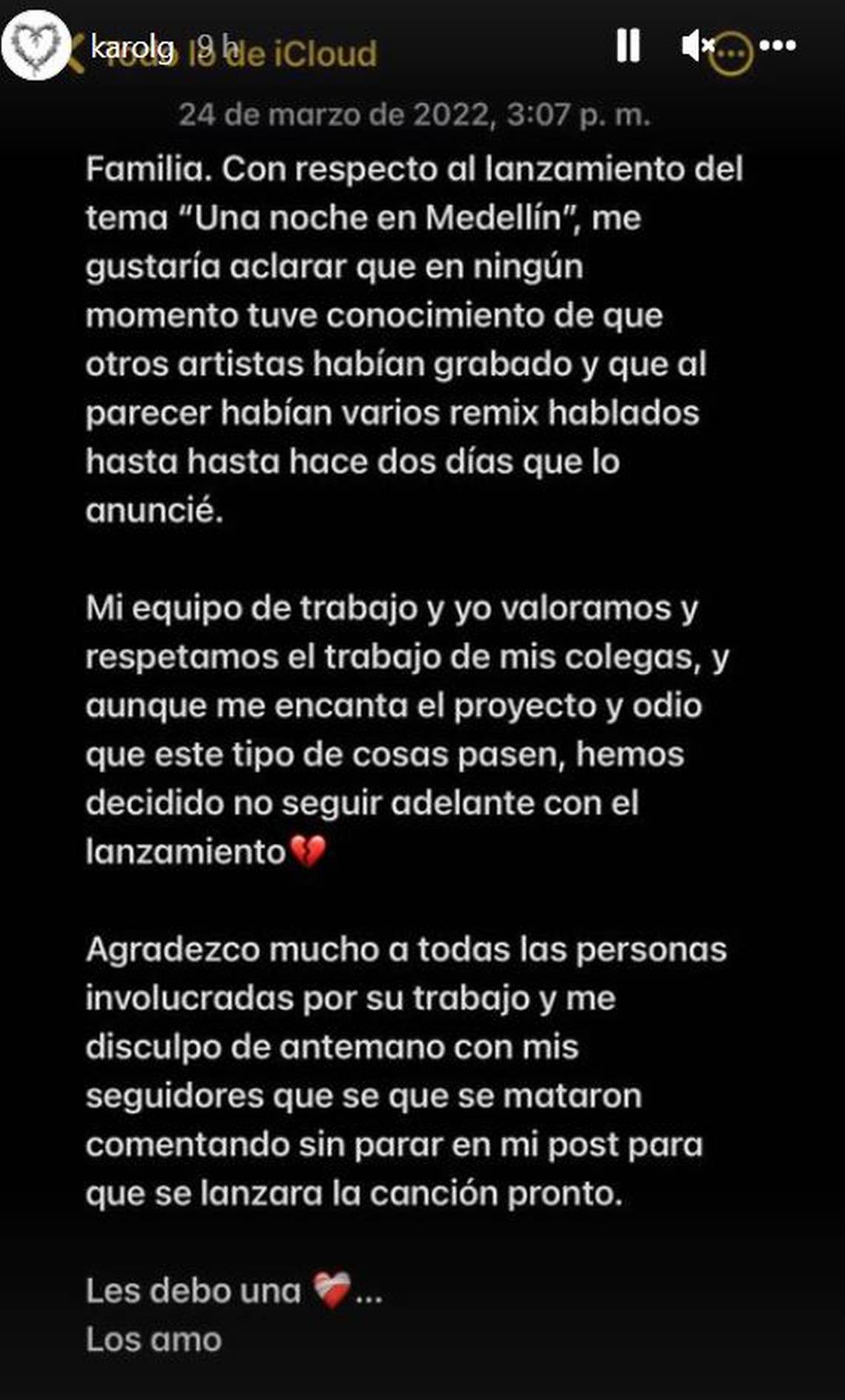The image size is (845, 1400).
Task: Open the karolg username
Action: [132, 47]
